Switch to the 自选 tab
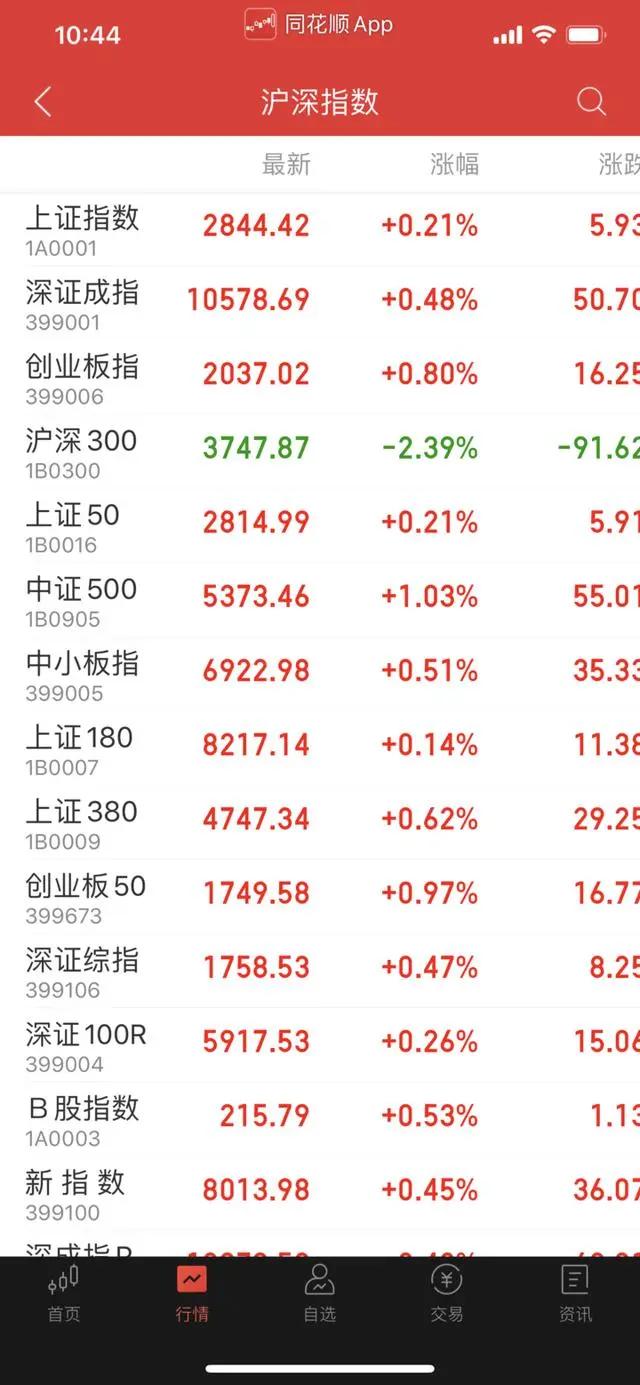 pyautogui.click(x=320, y=1293)
